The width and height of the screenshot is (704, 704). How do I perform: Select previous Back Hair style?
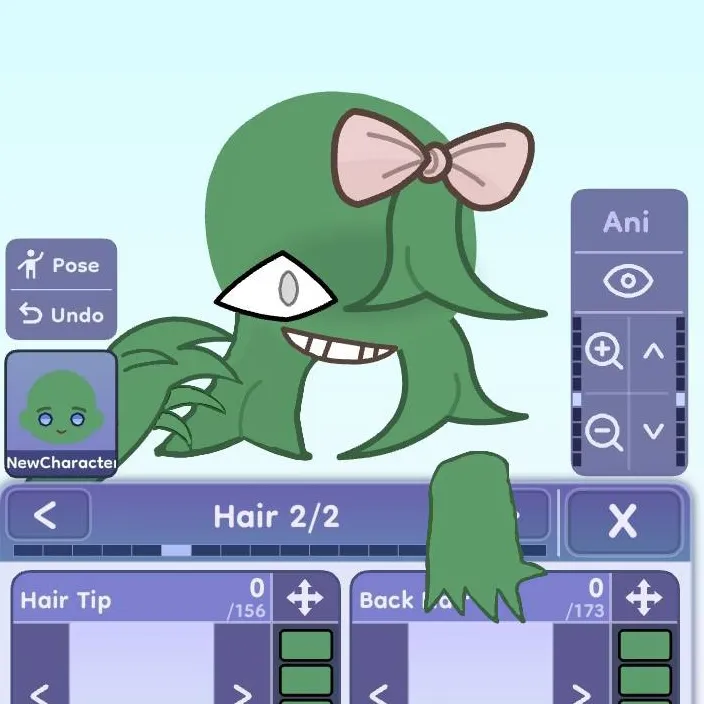(378, 690)
